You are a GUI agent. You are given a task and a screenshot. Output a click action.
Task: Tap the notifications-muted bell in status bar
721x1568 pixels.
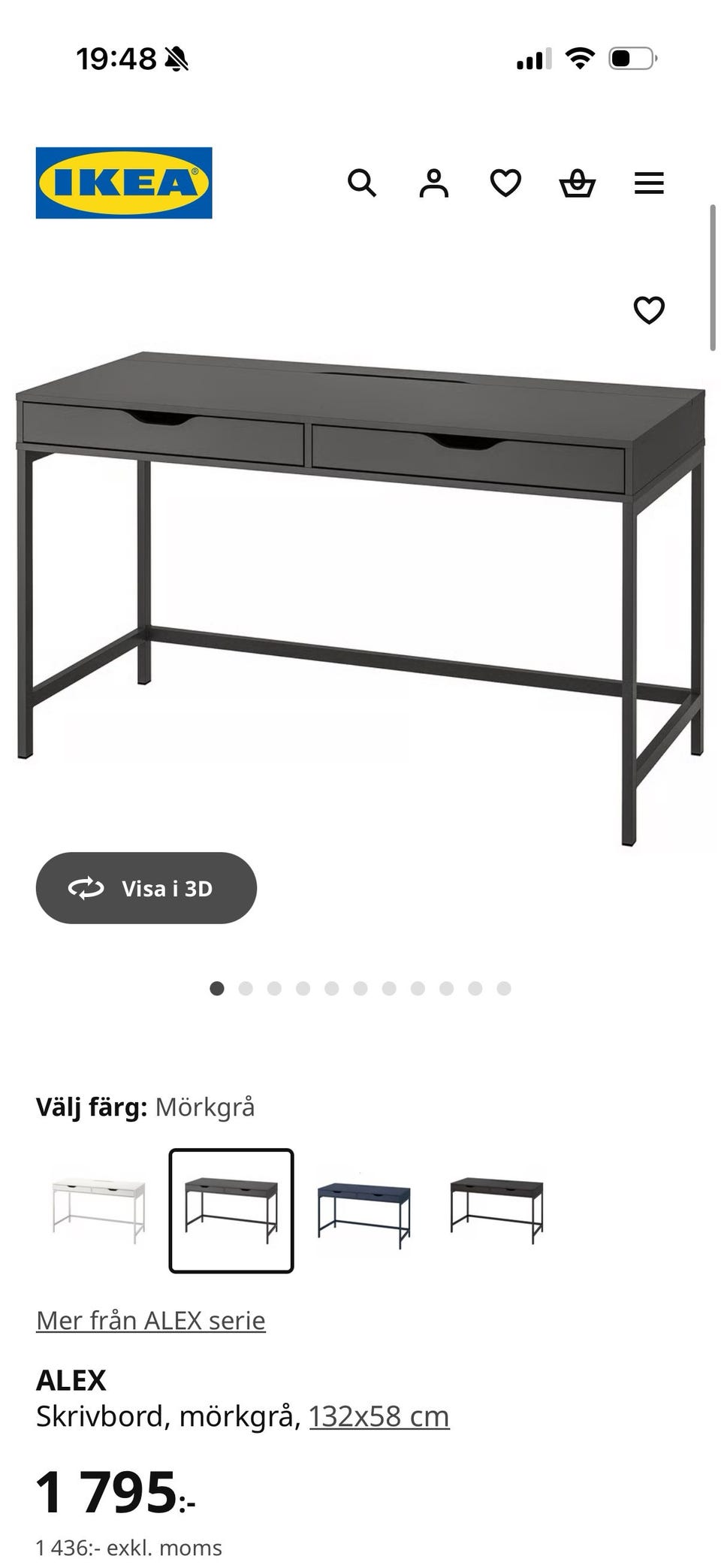[x=174, y=58]
